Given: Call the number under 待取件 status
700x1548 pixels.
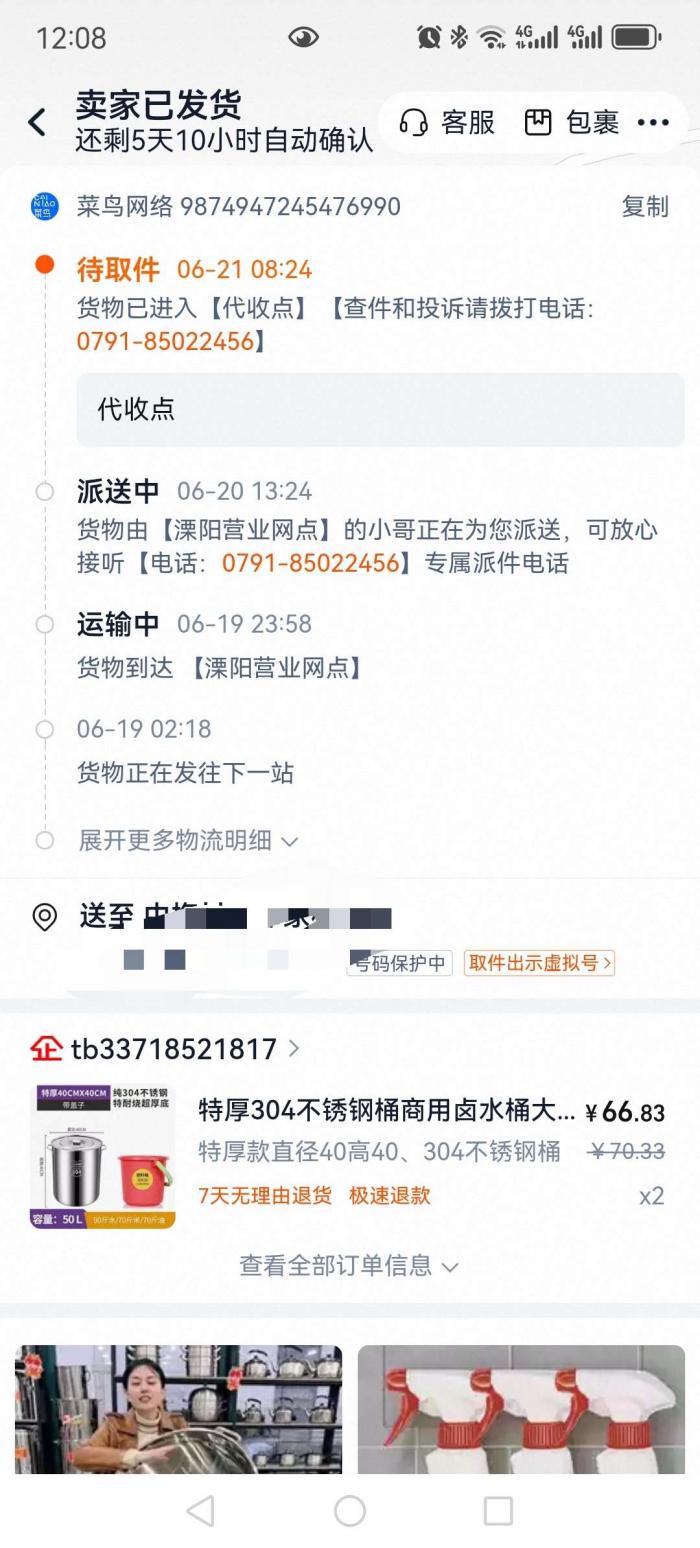Looking at the screenshot, I should 165,341.
